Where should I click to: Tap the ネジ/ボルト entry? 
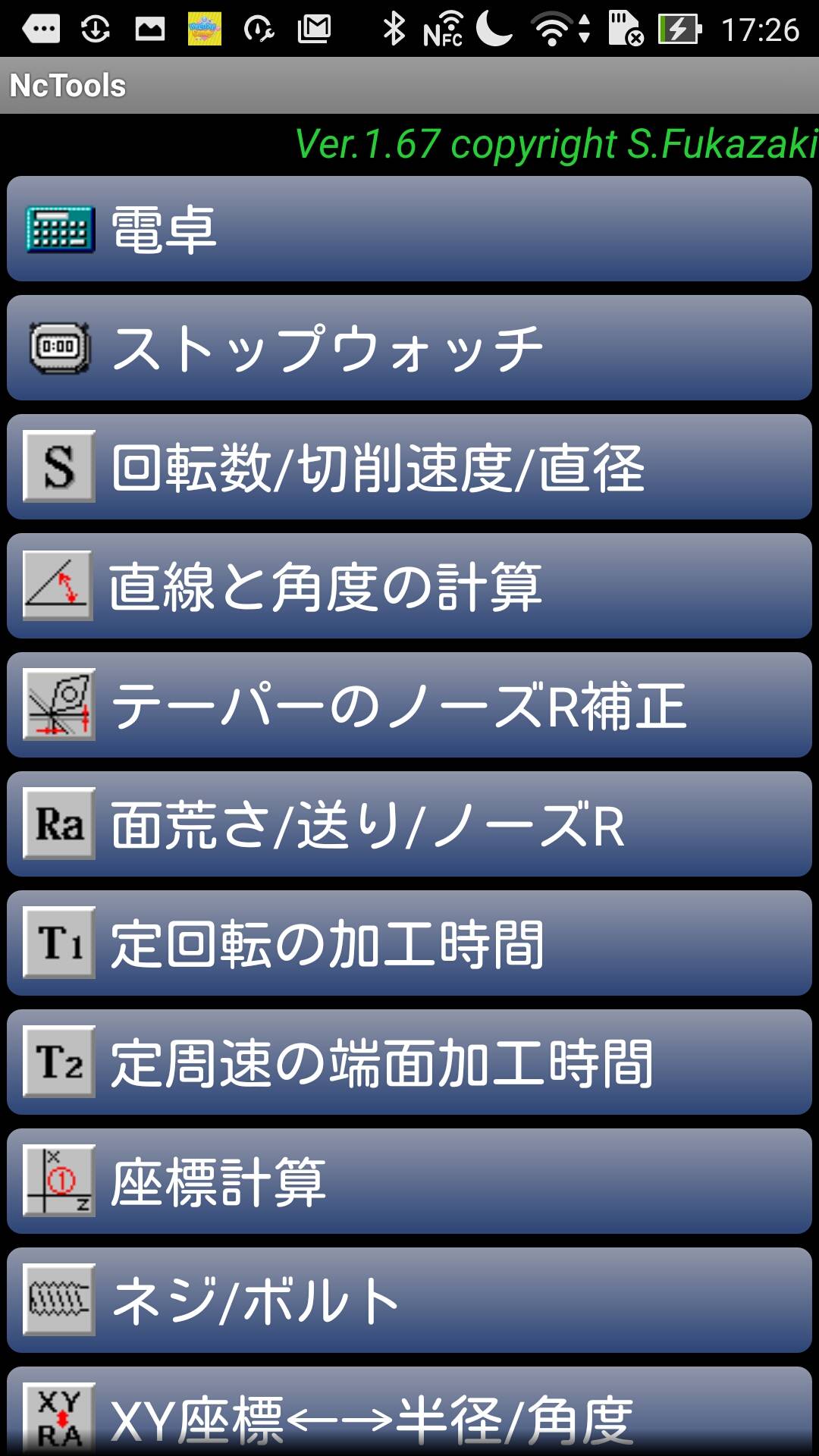(409, 1301)
